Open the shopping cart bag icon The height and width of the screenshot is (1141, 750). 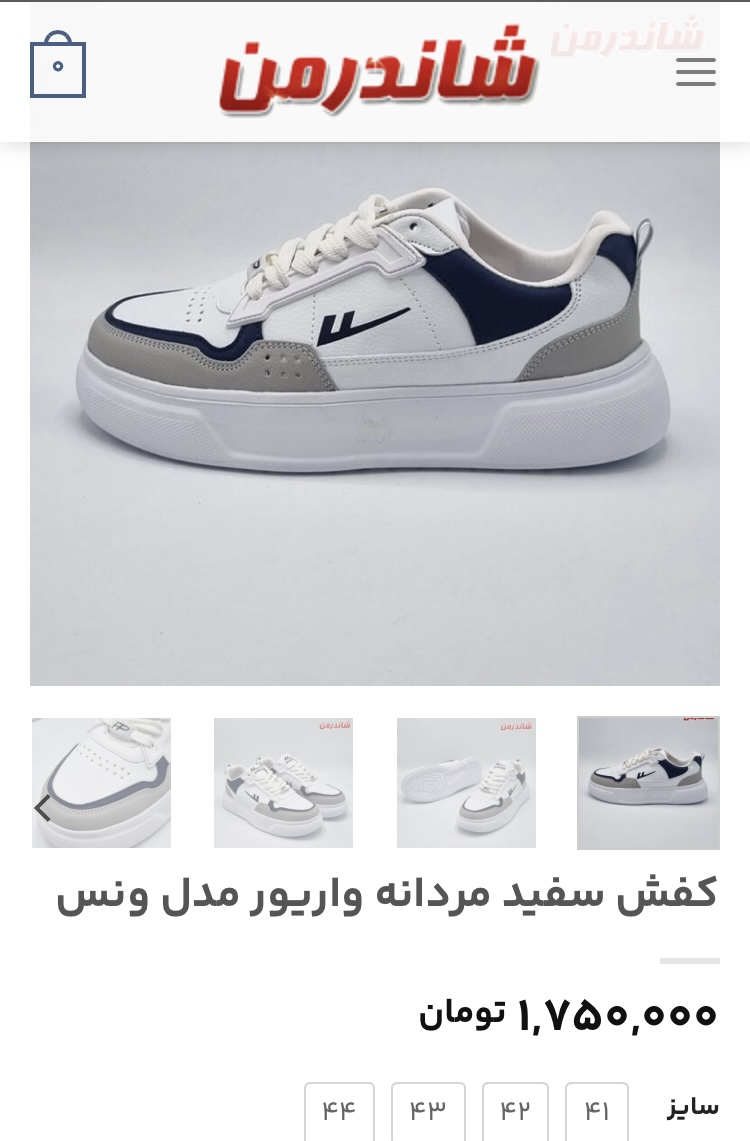pyautogui.click(x=58, y=67)
